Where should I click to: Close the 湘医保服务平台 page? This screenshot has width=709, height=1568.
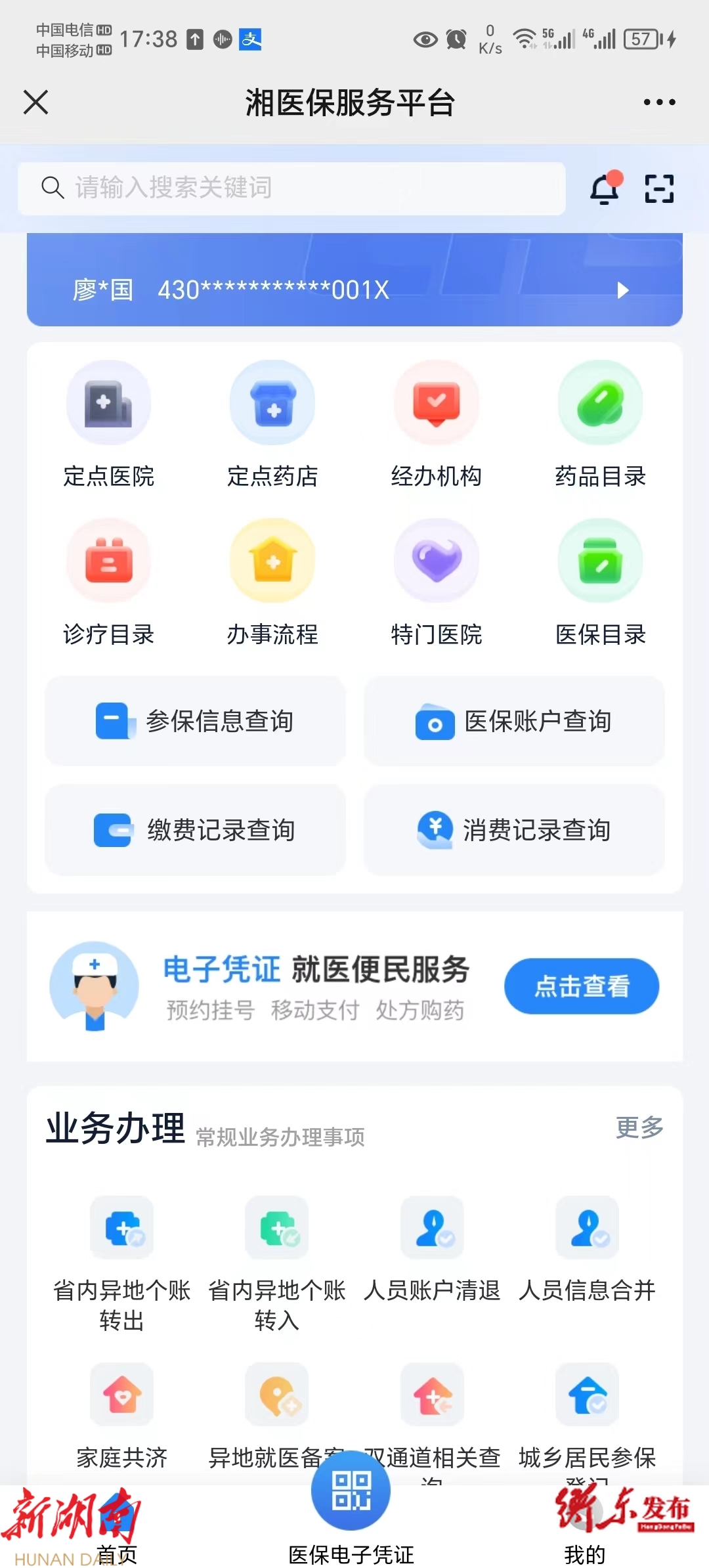(x=36, y=102)
